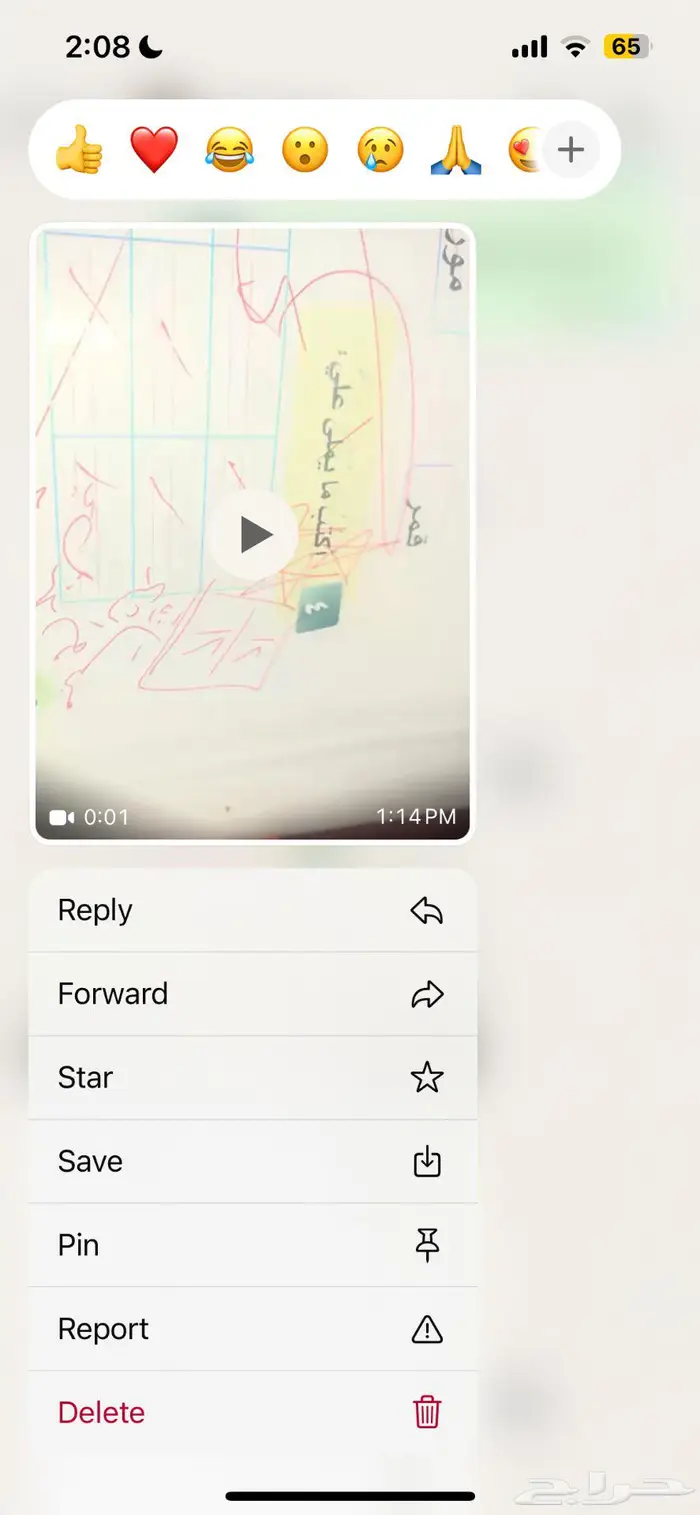
Task: React with the red heart emoji
Action: click(154, 151)
